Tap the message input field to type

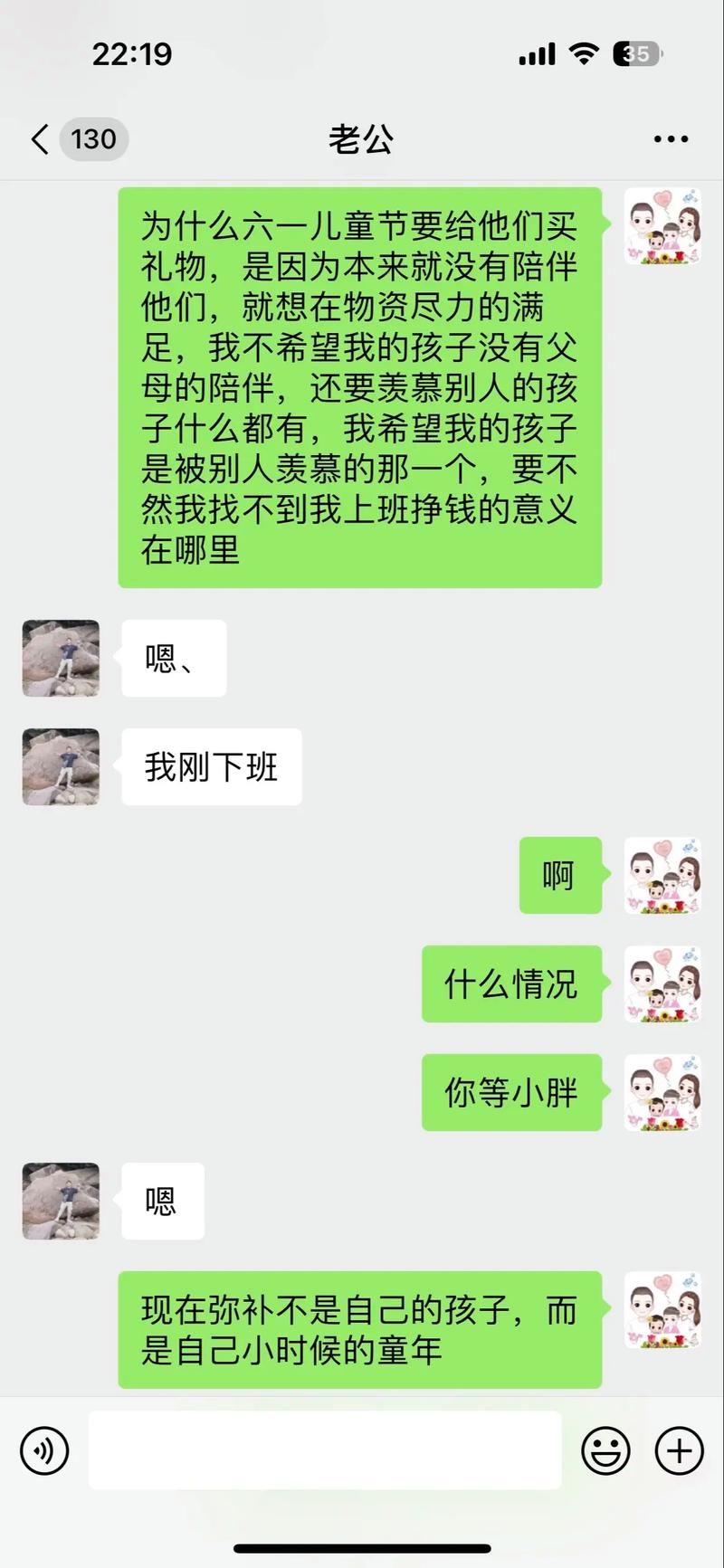point(324,1450)
